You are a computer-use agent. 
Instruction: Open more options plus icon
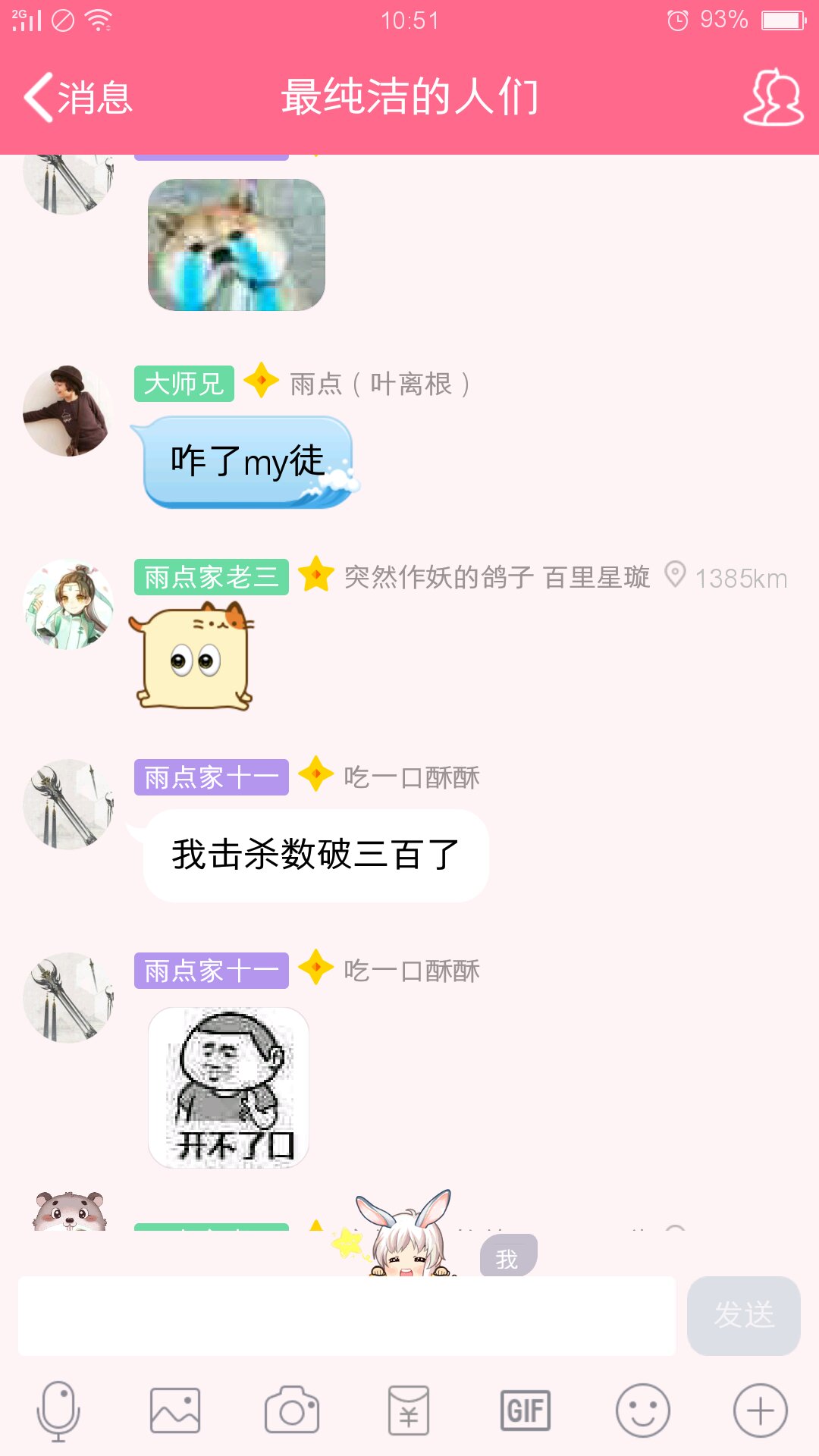tap(760, 1411)
